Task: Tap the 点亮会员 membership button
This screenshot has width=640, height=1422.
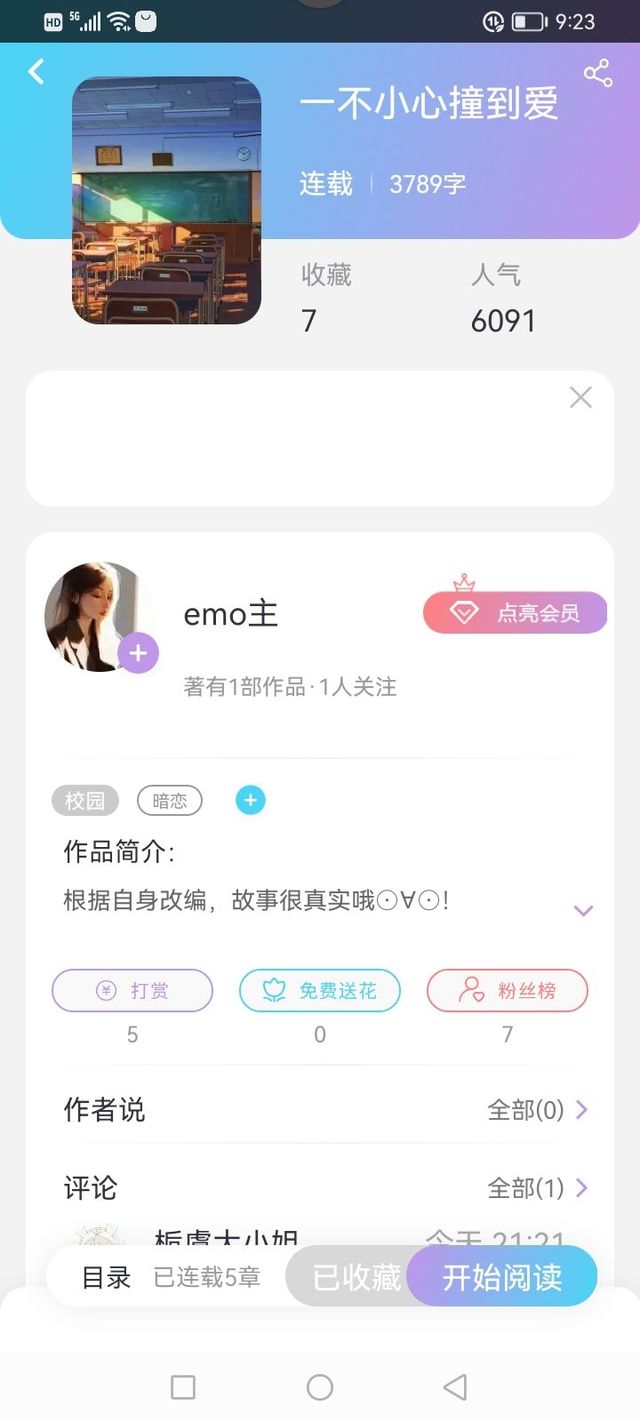Action: (x=515, y=612)
